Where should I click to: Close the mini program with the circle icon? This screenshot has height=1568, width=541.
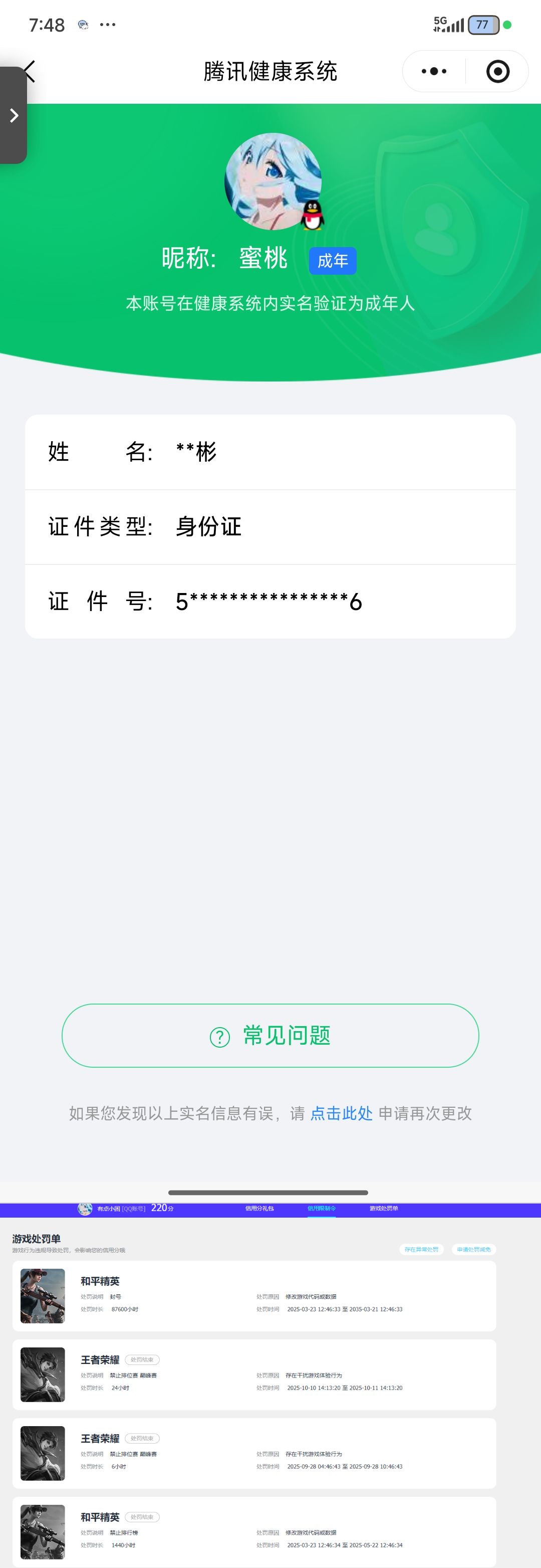(x=497, y=71)
